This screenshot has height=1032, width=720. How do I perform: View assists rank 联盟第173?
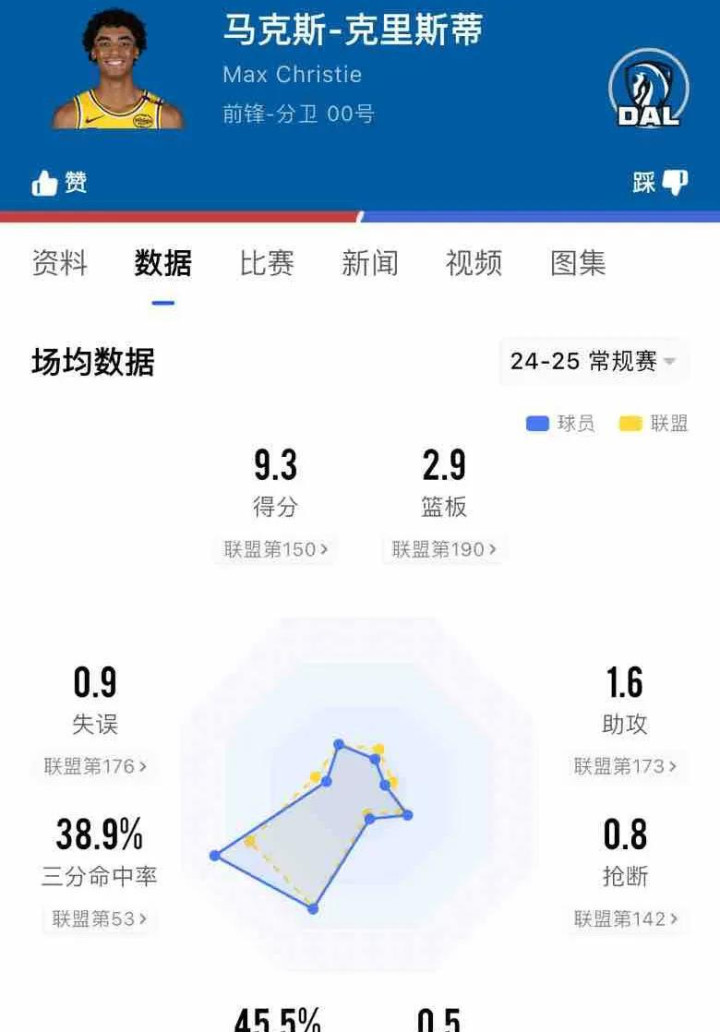point(625,766)
